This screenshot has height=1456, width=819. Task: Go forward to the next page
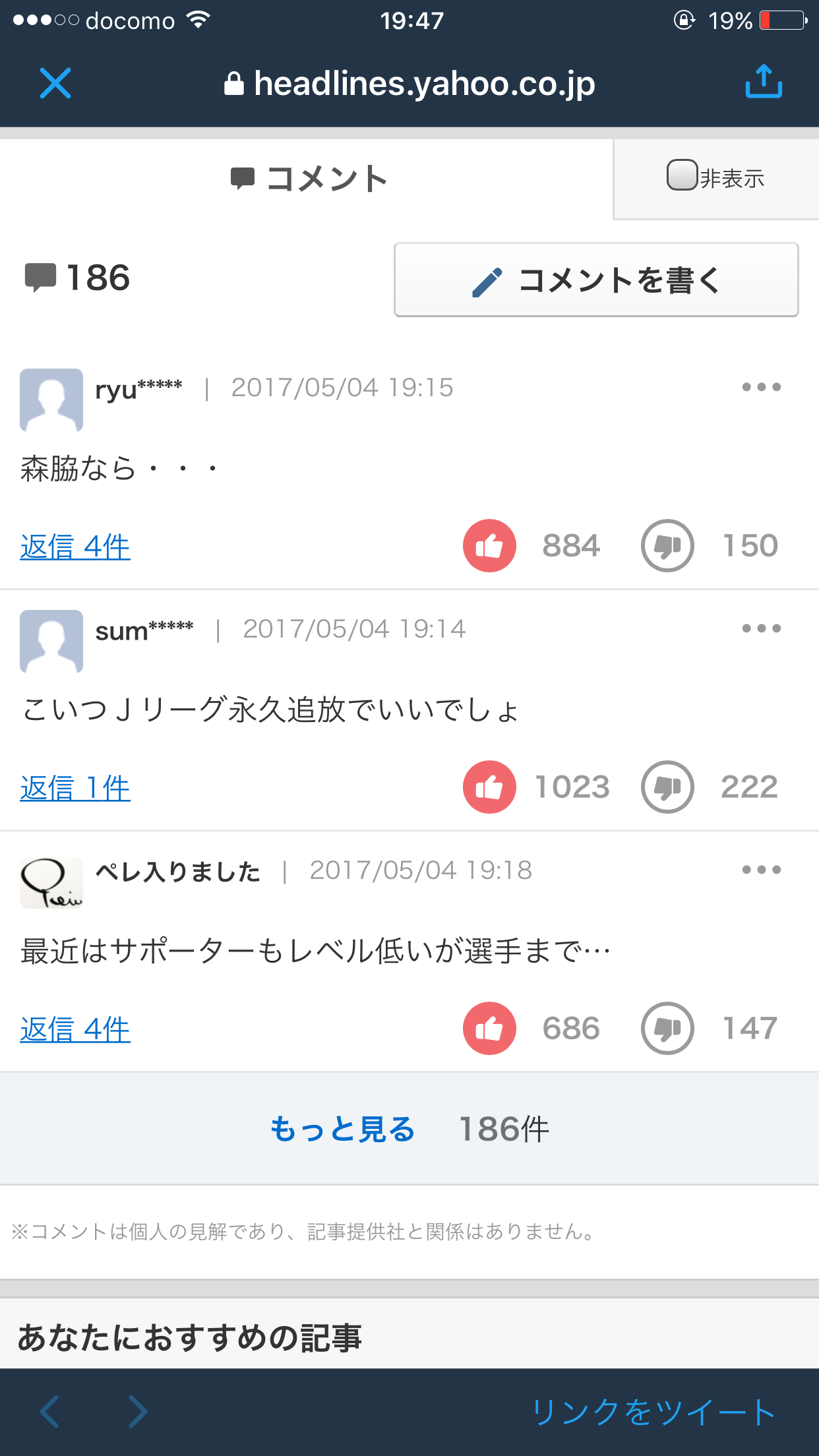click(137, 1412)
